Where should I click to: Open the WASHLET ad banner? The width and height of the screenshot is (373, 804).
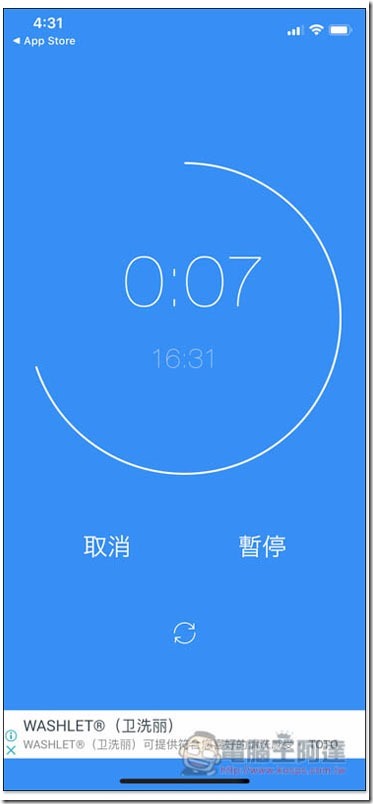[x=185, y=734]
